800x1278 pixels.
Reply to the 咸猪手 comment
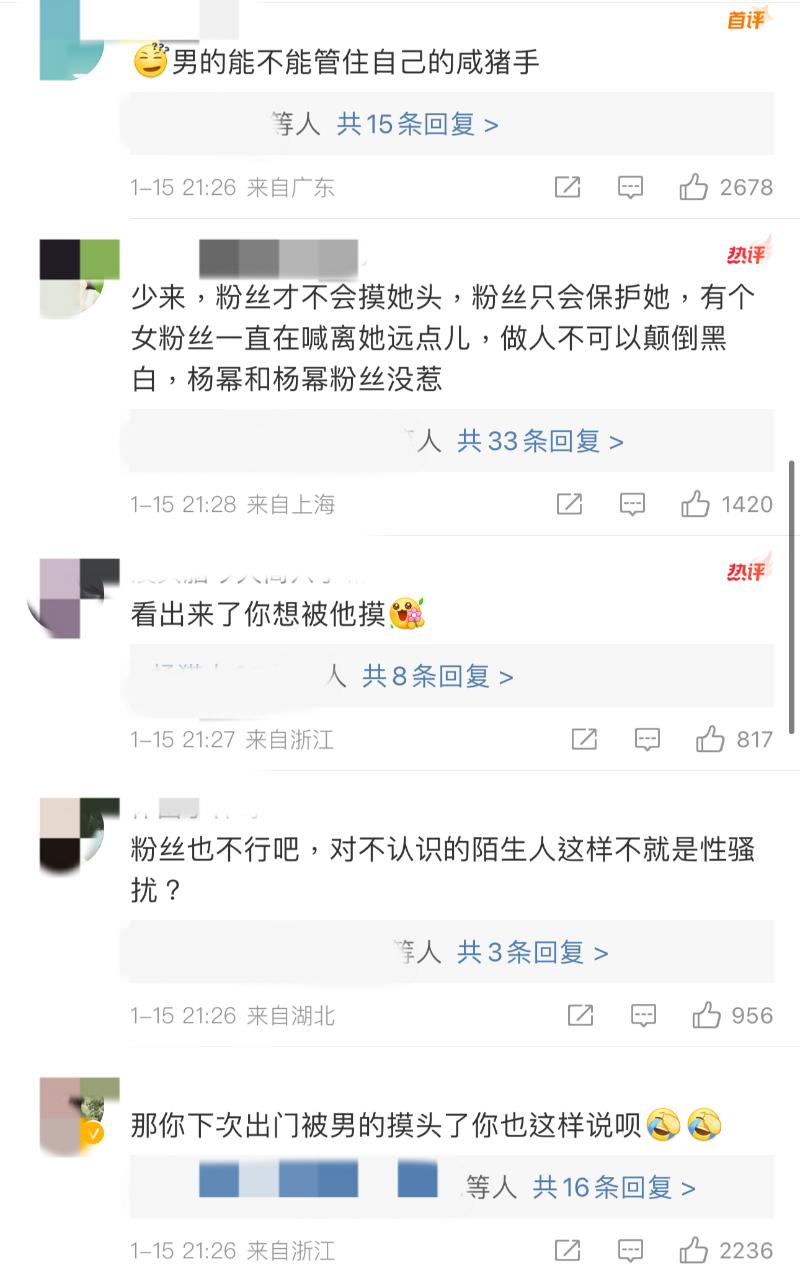click(630, 187)
